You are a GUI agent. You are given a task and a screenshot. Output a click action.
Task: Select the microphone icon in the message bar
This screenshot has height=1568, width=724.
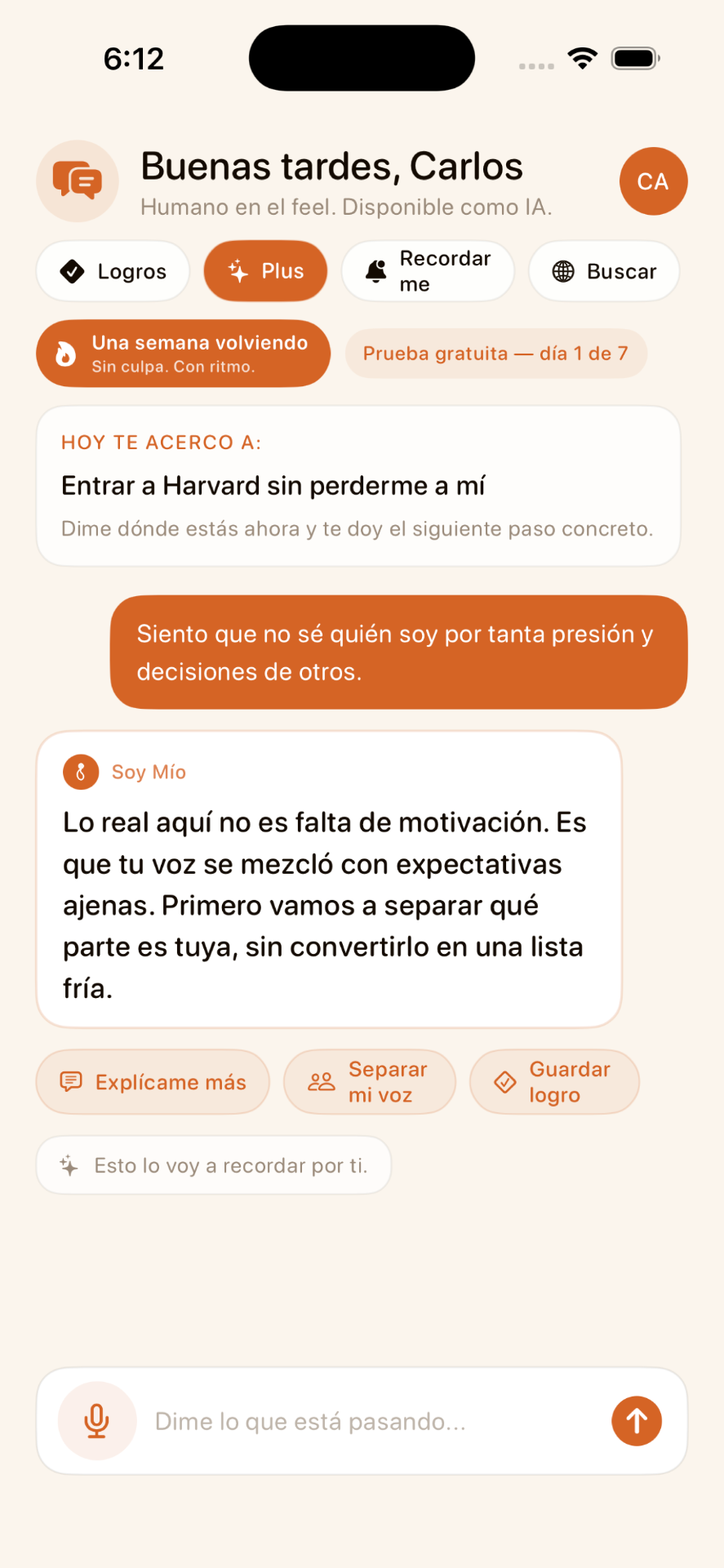[x=96, y=1421]
